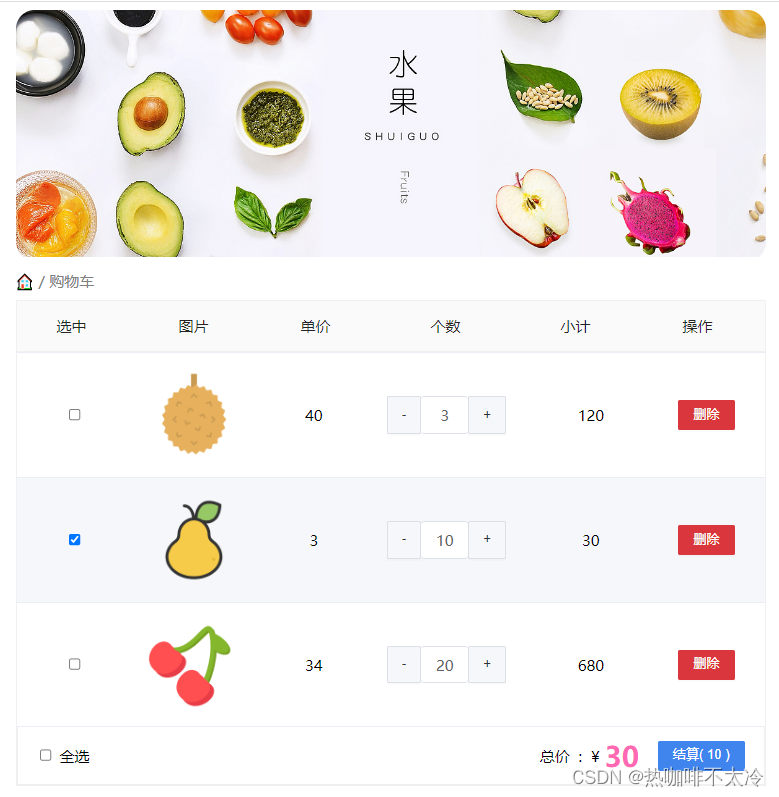
Task: Uncheck the pear item checkbox
Action: pos(74,540)
